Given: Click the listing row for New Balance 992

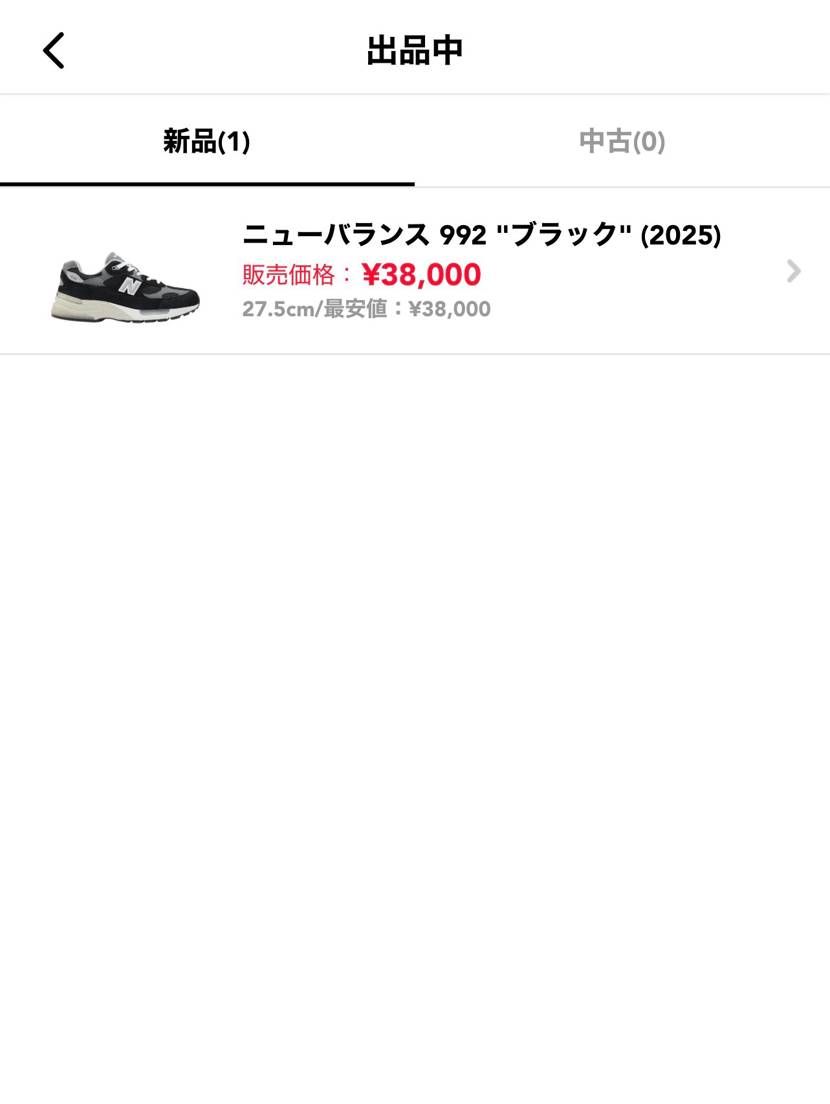Looking at the screenshot, I should [x=415, y=271].
